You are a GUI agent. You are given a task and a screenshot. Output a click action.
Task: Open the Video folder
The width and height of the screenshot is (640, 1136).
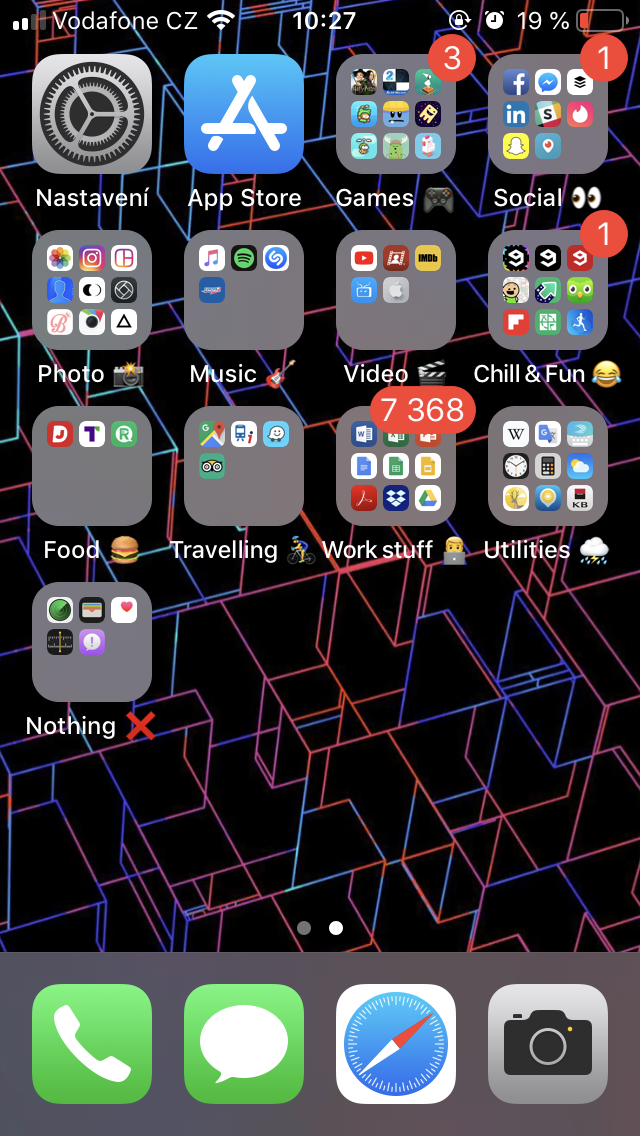tap(396, 290)
